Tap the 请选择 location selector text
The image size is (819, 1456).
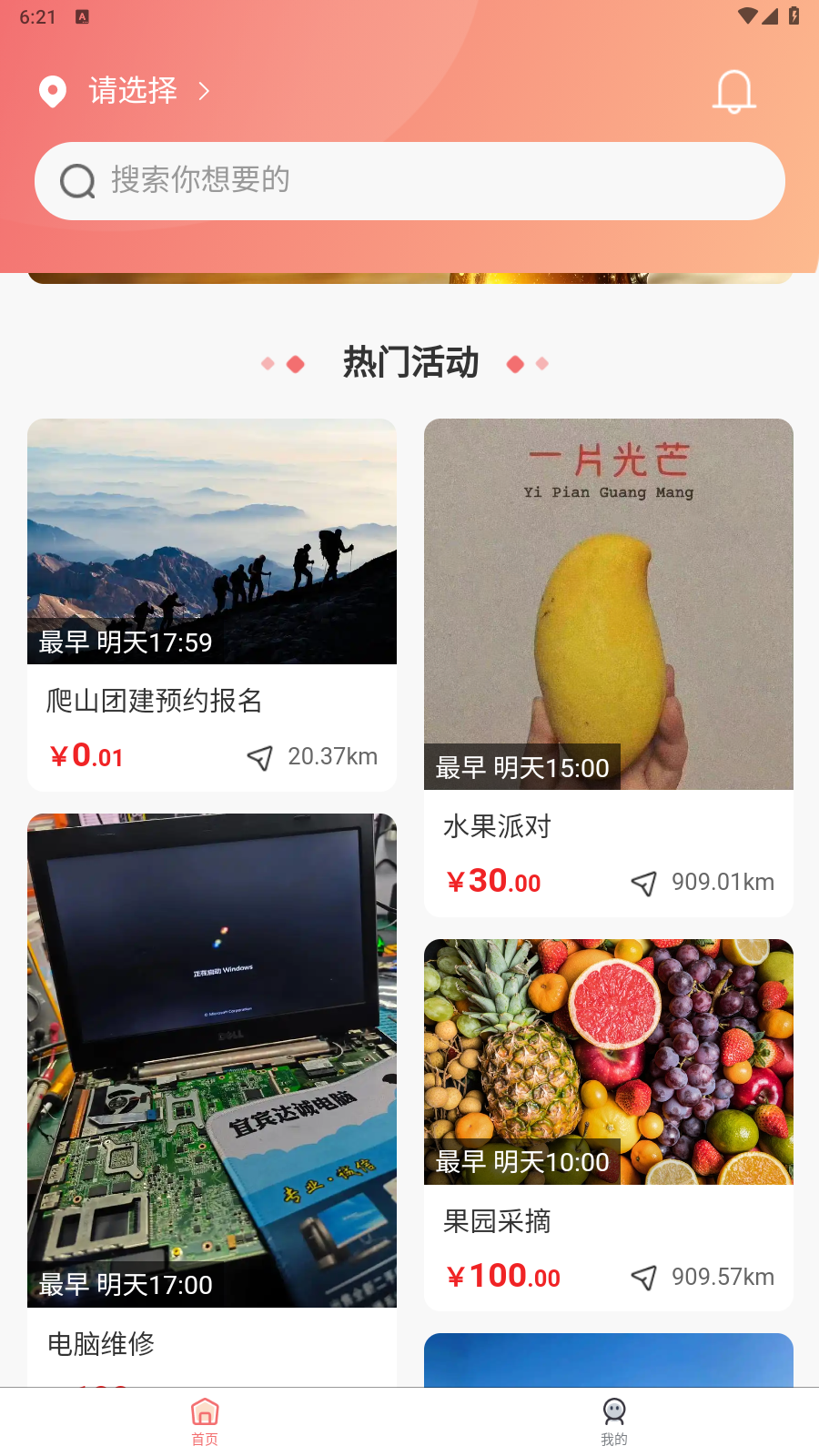click(x=132, y=91)
